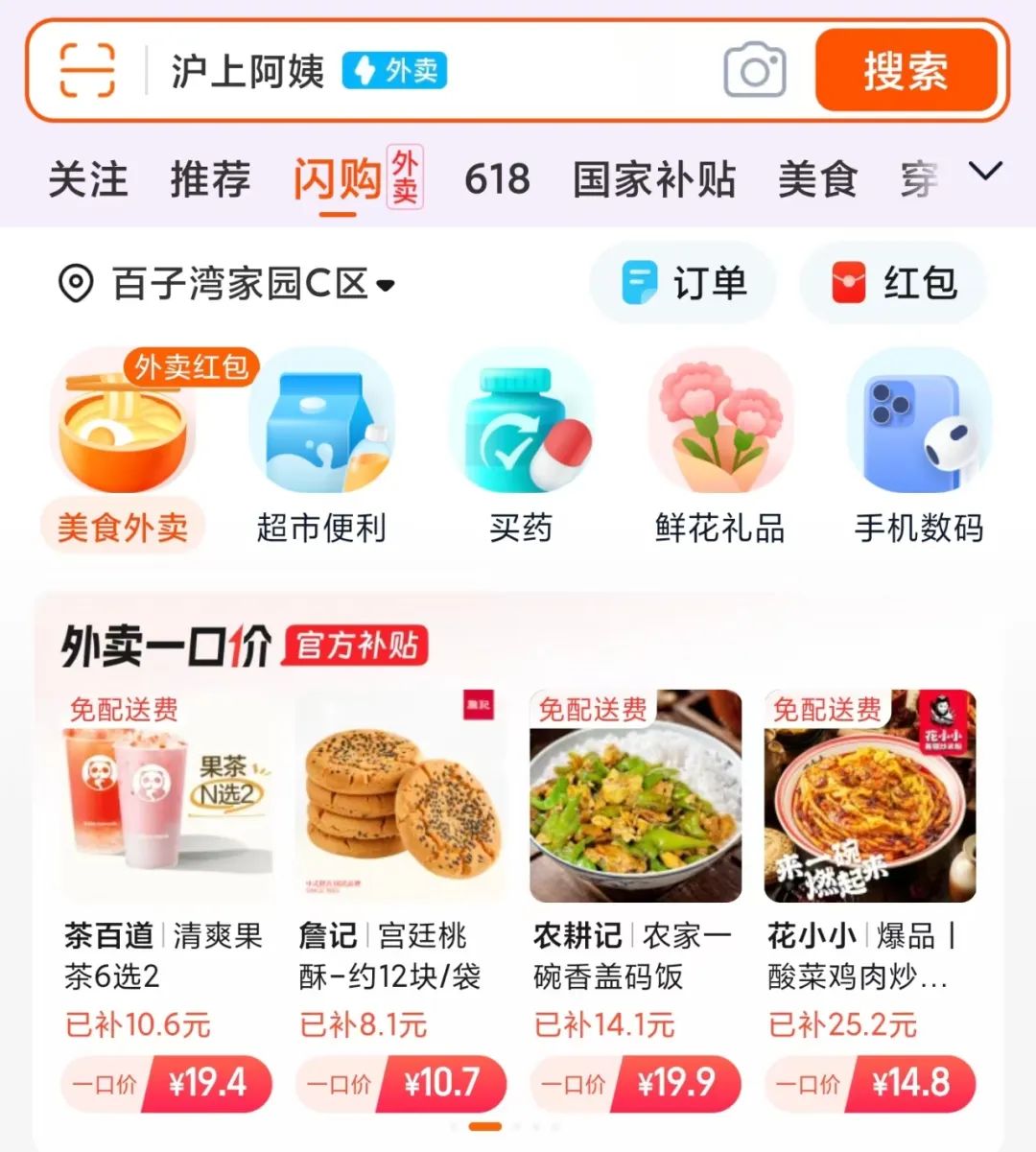This screenshot has width=1036, height=1152.
Task: Open the 超市便利 category
Action: click(x=321, y=451)
